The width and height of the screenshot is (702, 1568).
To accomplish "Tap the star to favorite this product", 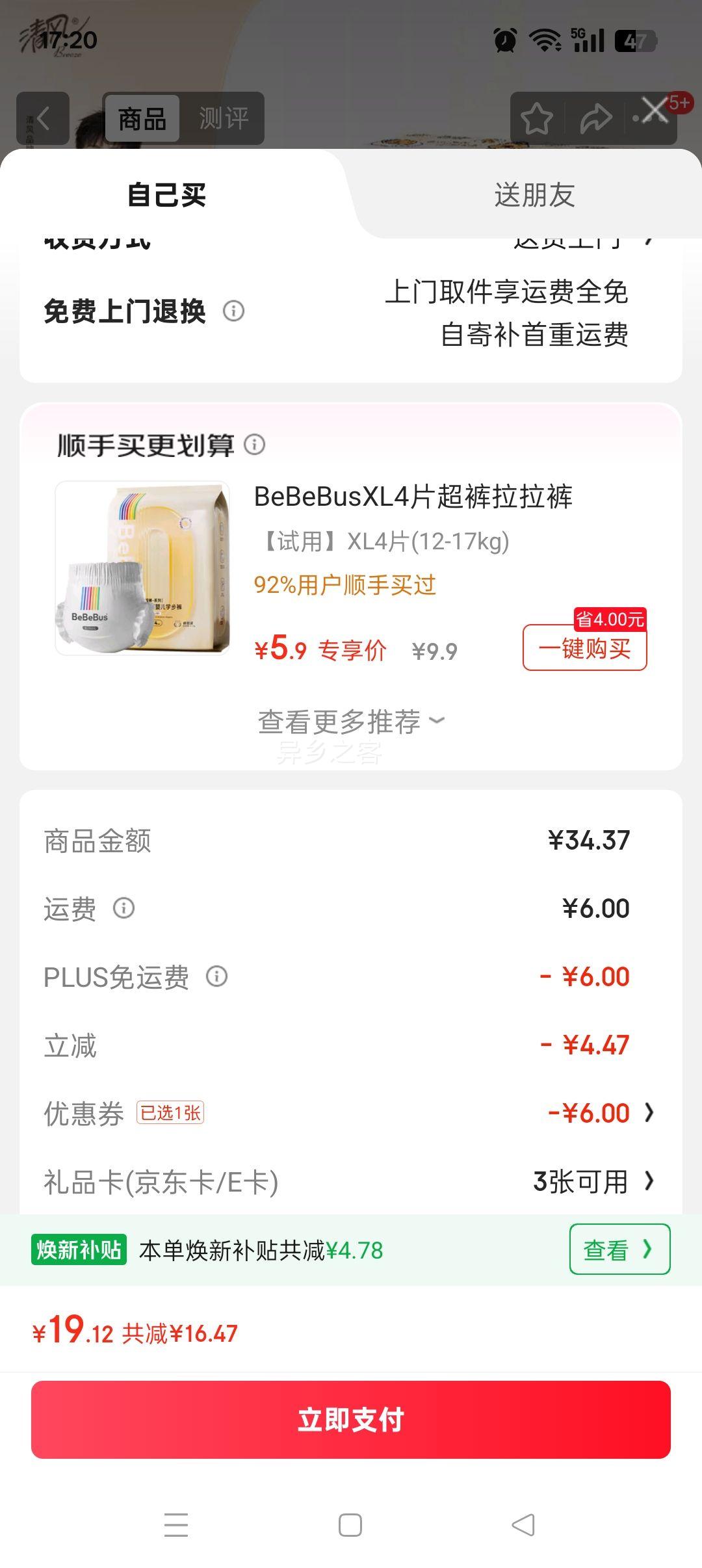I will (537, 118).
